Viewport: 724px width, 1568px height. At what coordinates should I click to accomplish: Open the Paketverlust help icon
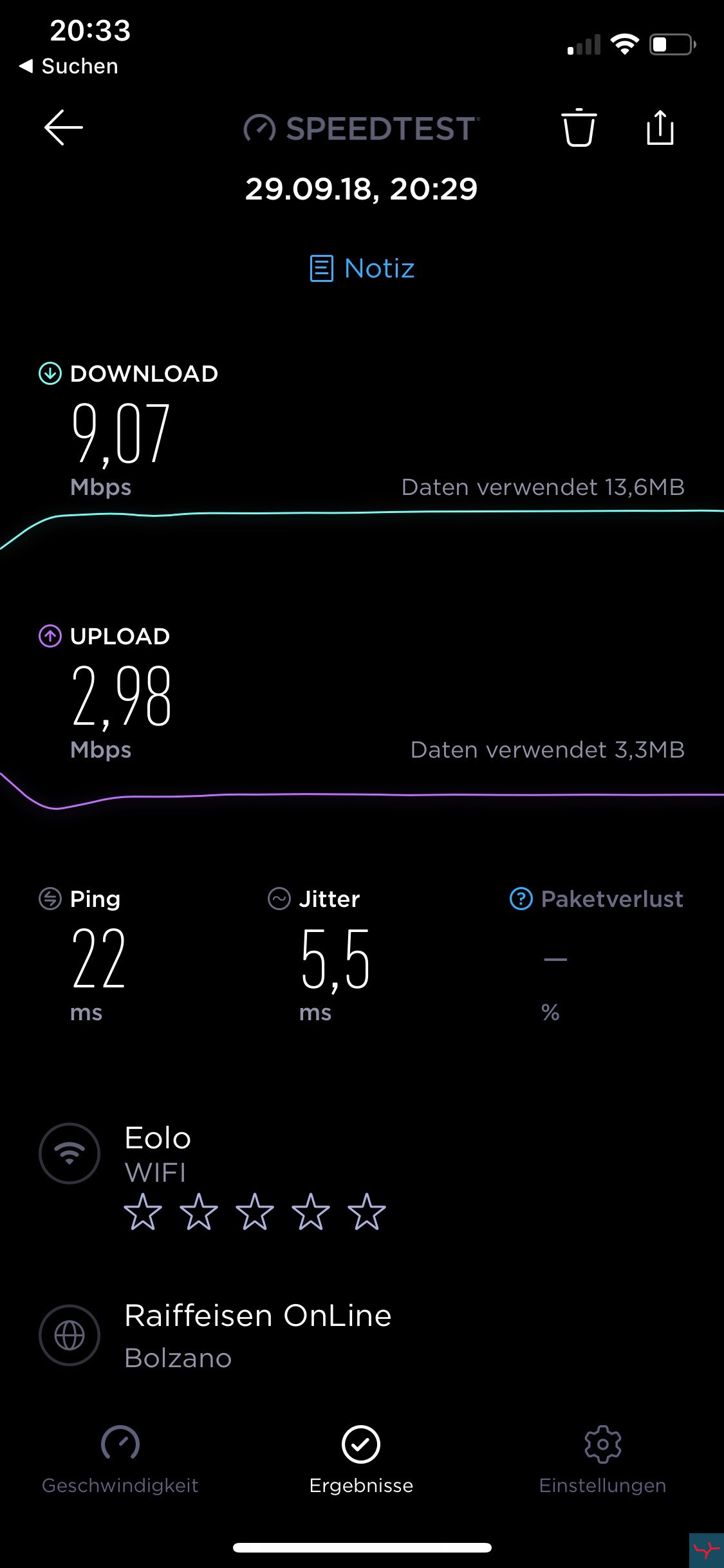point(521,899)
